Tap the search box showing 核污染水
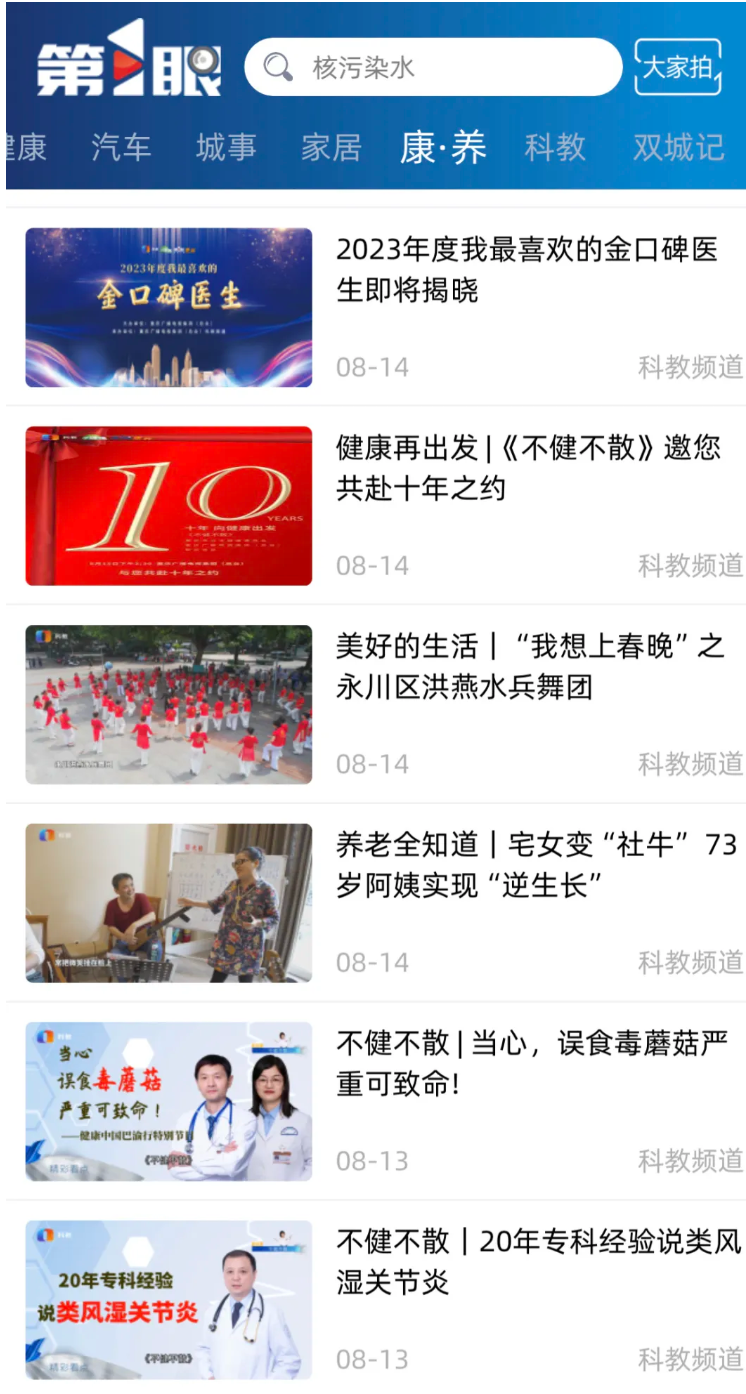 pos(432,68)
